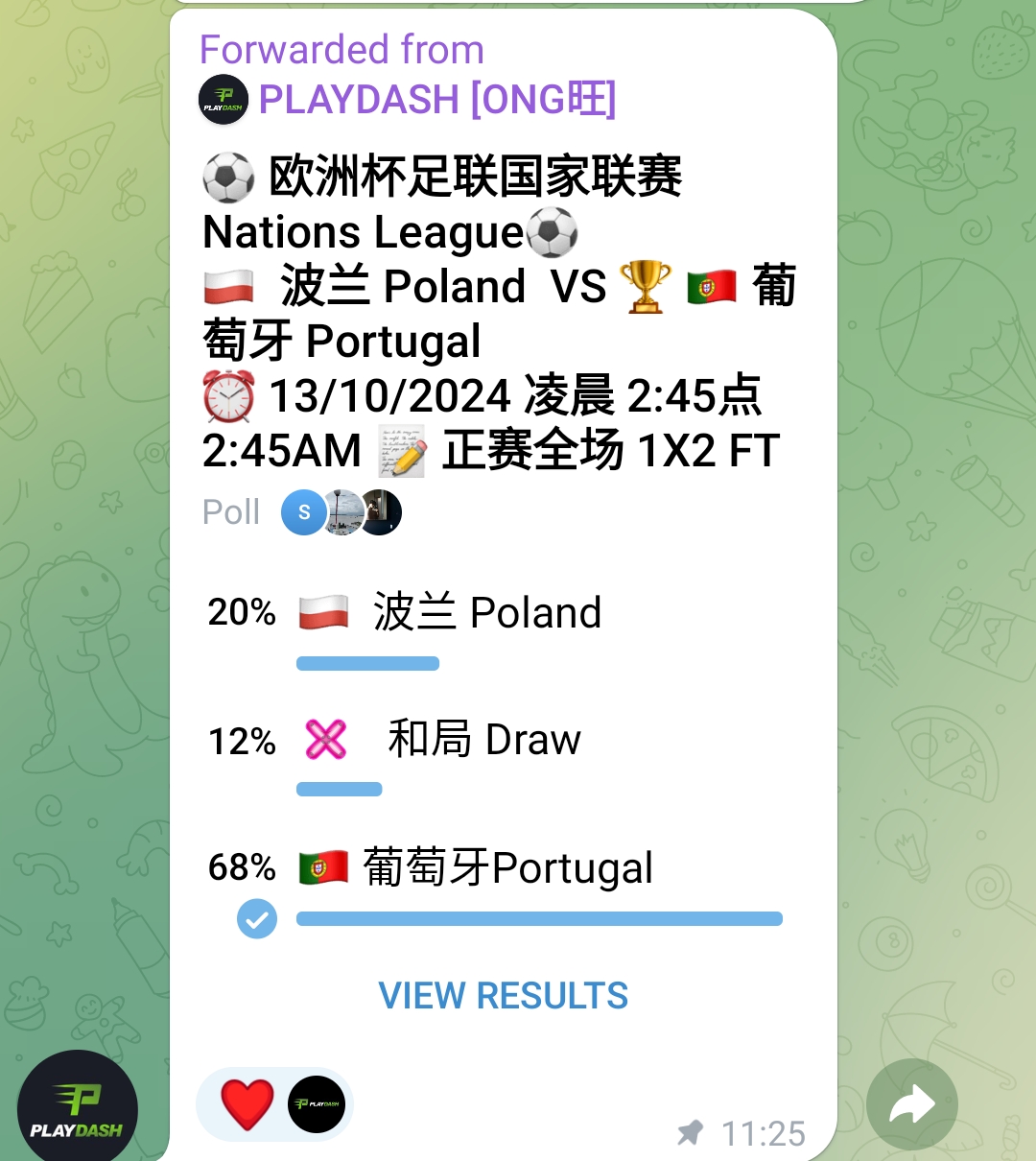The height and width of the screenshot is (1161, 1036).
Task: Tap the share arrow on the message
Action: (x=912, y=1103)
